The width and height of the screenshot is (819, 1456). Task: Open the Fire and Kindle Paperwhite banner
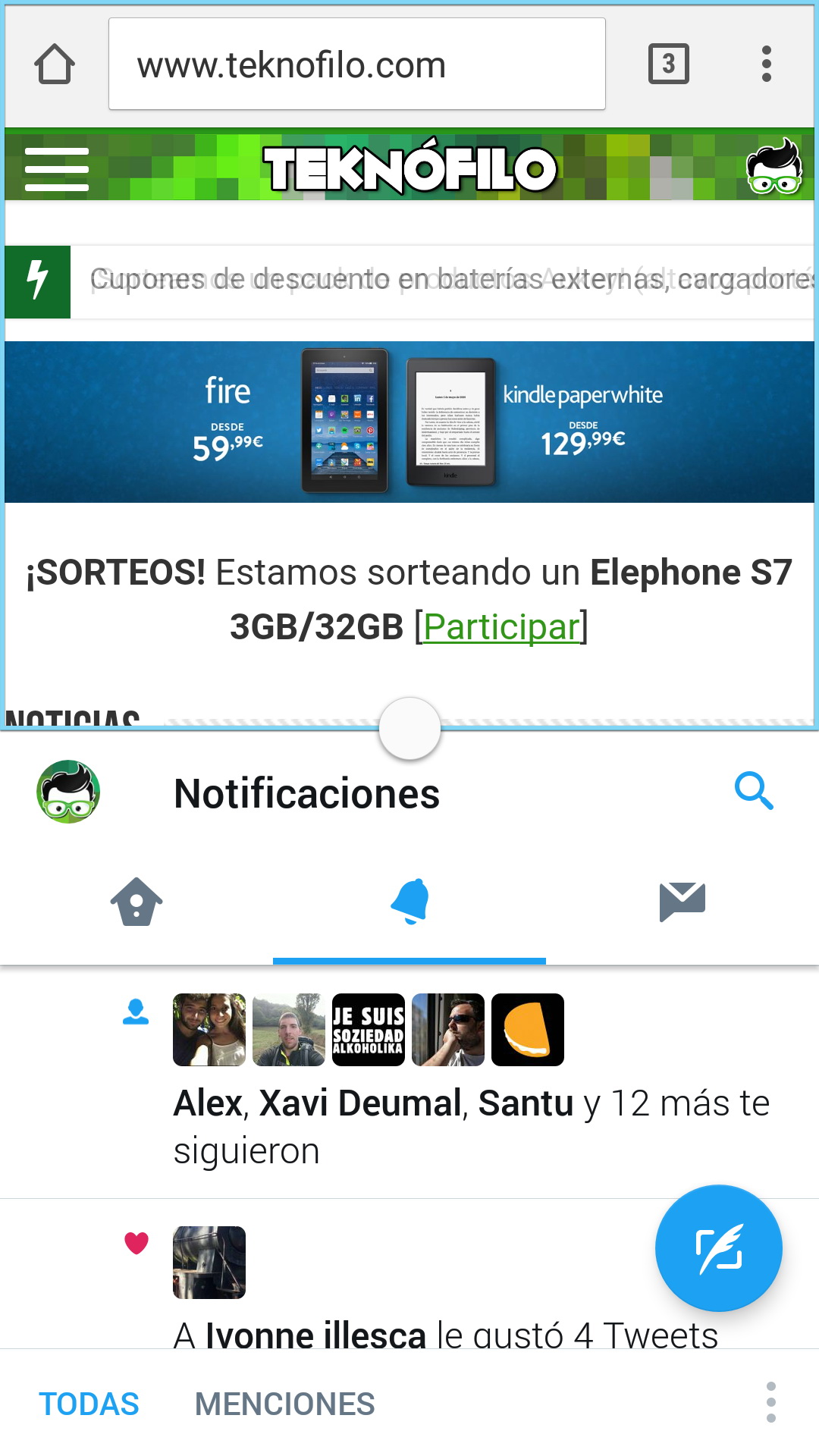[409, 422]
